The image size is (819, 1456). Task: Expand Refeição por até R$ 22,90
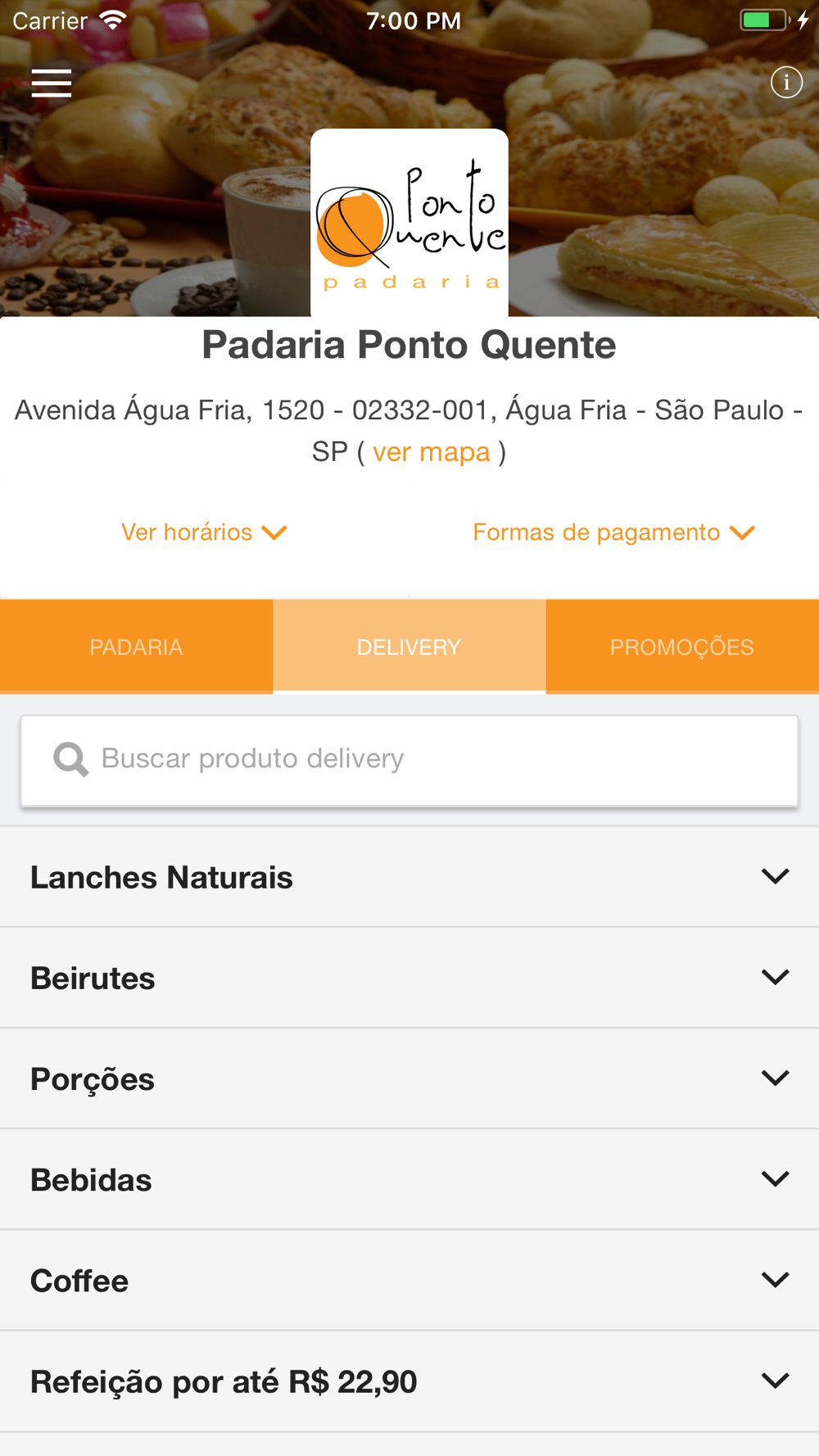click(409, 1381)
